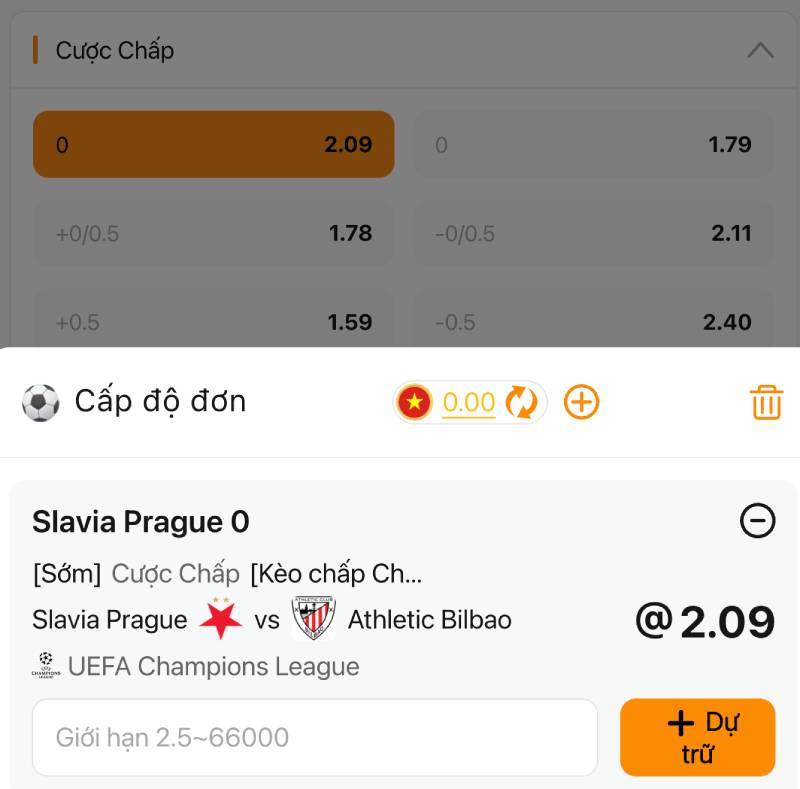
Task: Choose -0.5 handicap at 2.40 odds
Action: click(594, 322)
